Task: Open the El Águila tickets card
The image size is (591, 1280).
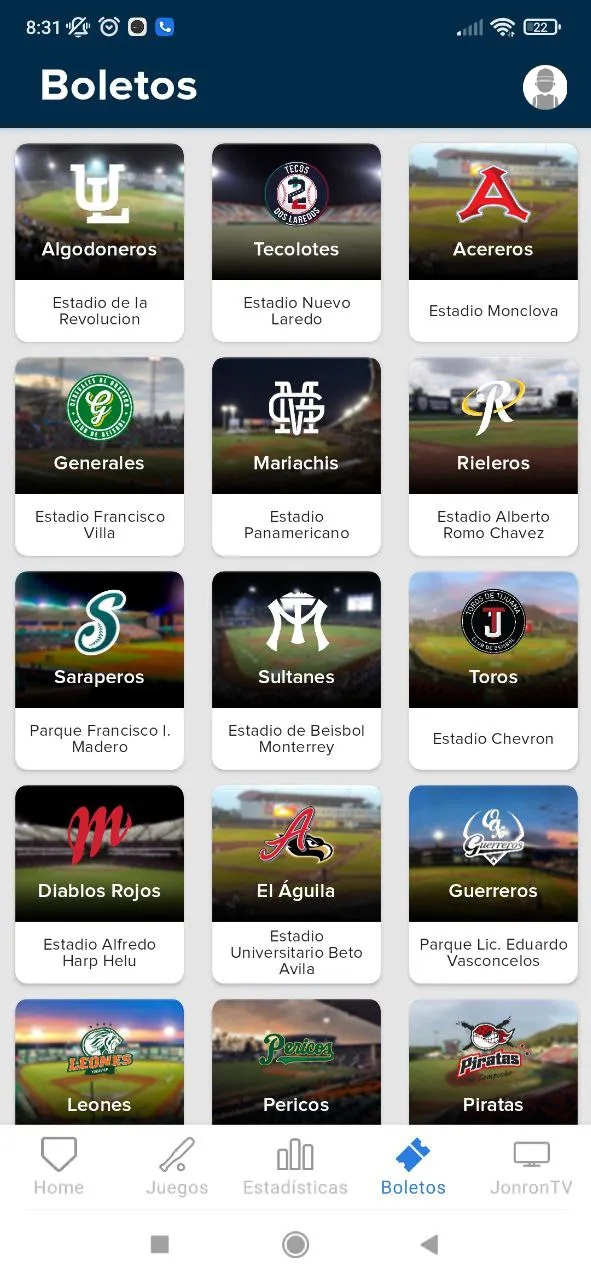Action: (296, 884)
